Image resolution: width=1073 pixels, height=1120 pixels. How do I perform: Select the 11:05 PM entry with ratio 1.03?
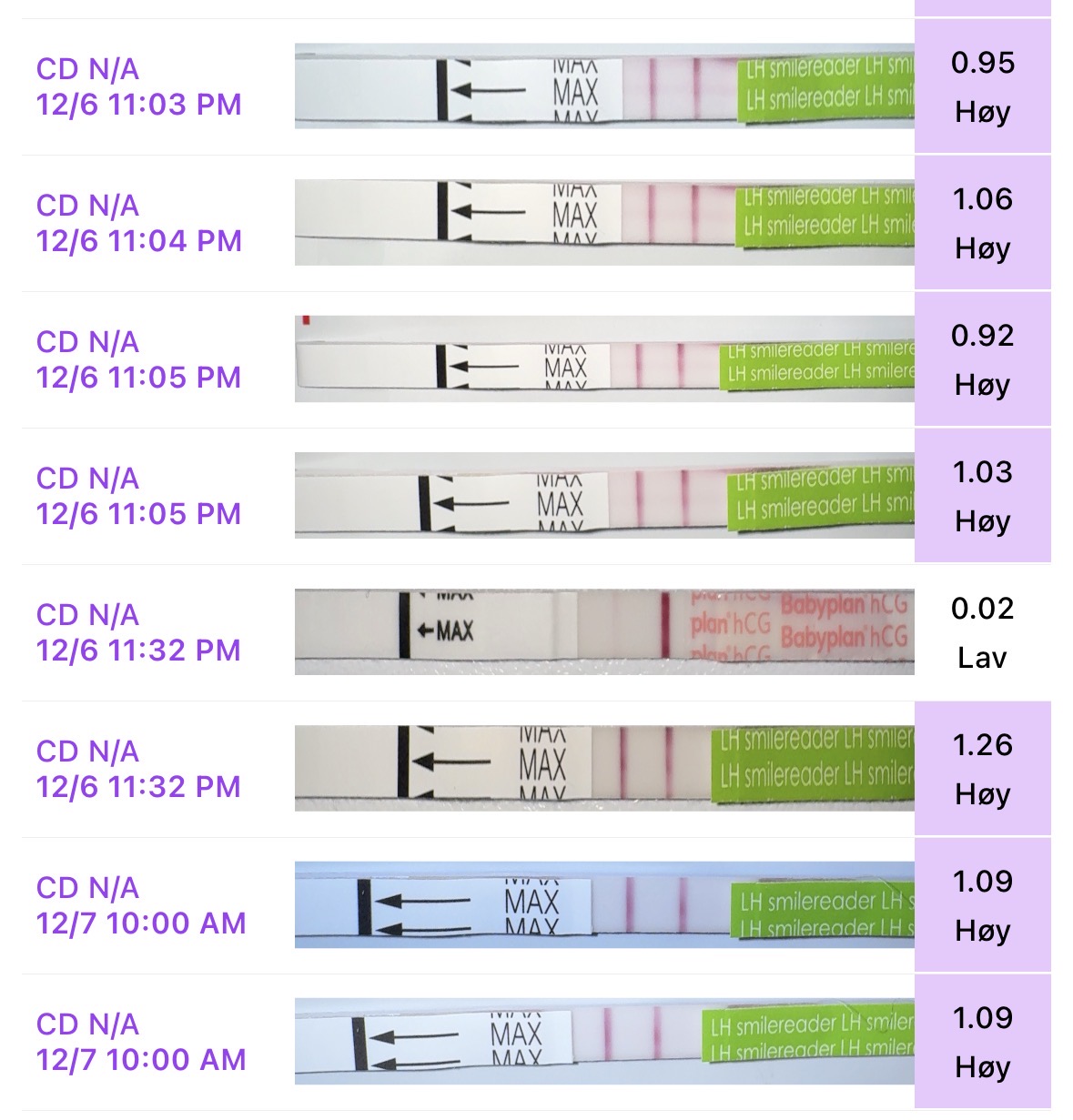pyautogui.click(x=138, y=497)
